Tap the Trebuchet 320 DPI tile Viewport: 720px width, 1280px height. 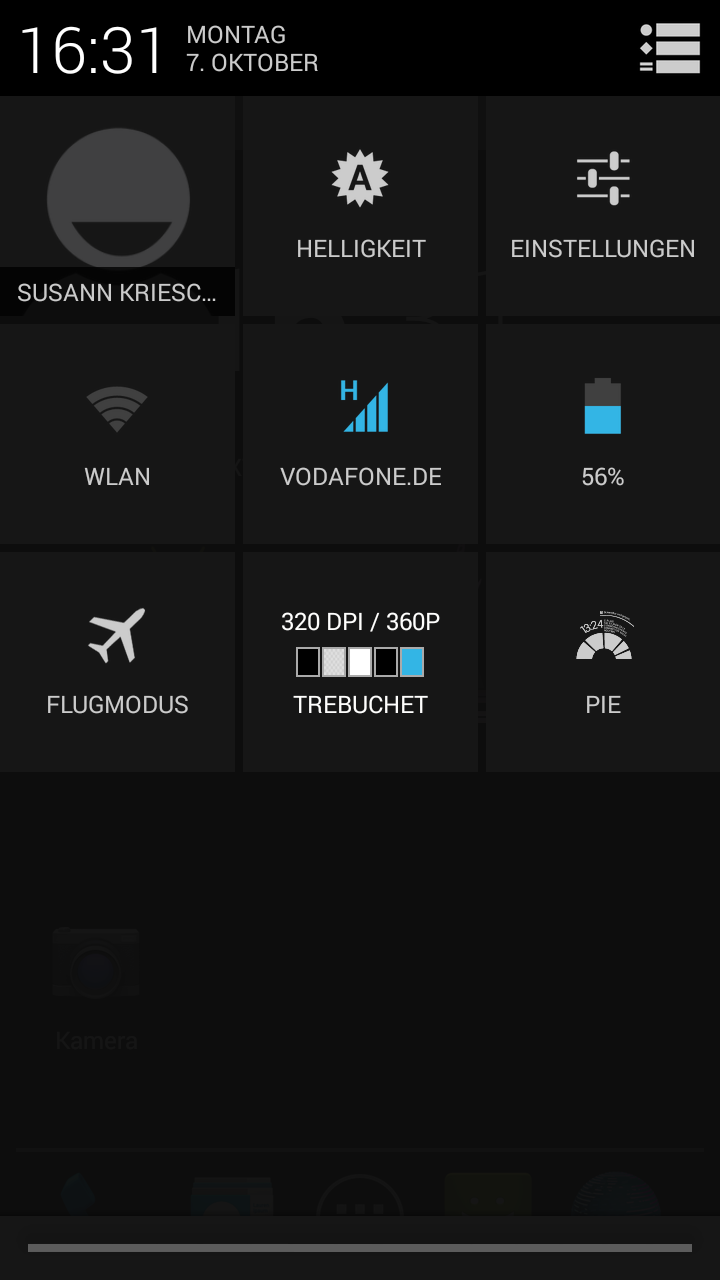point(360,661)
